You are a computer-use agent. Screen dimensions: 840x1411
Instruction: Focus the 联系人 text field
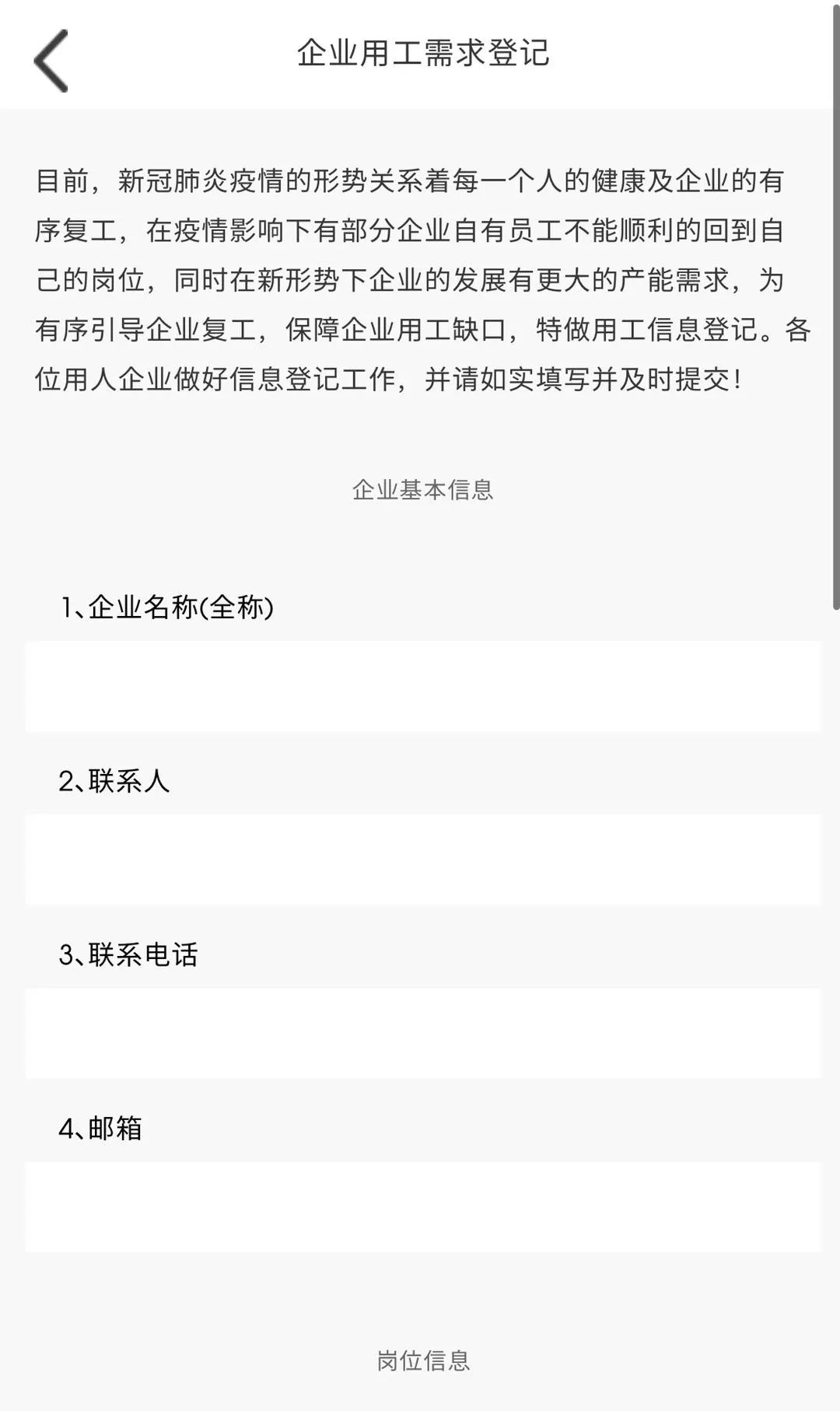coord(422,860)
